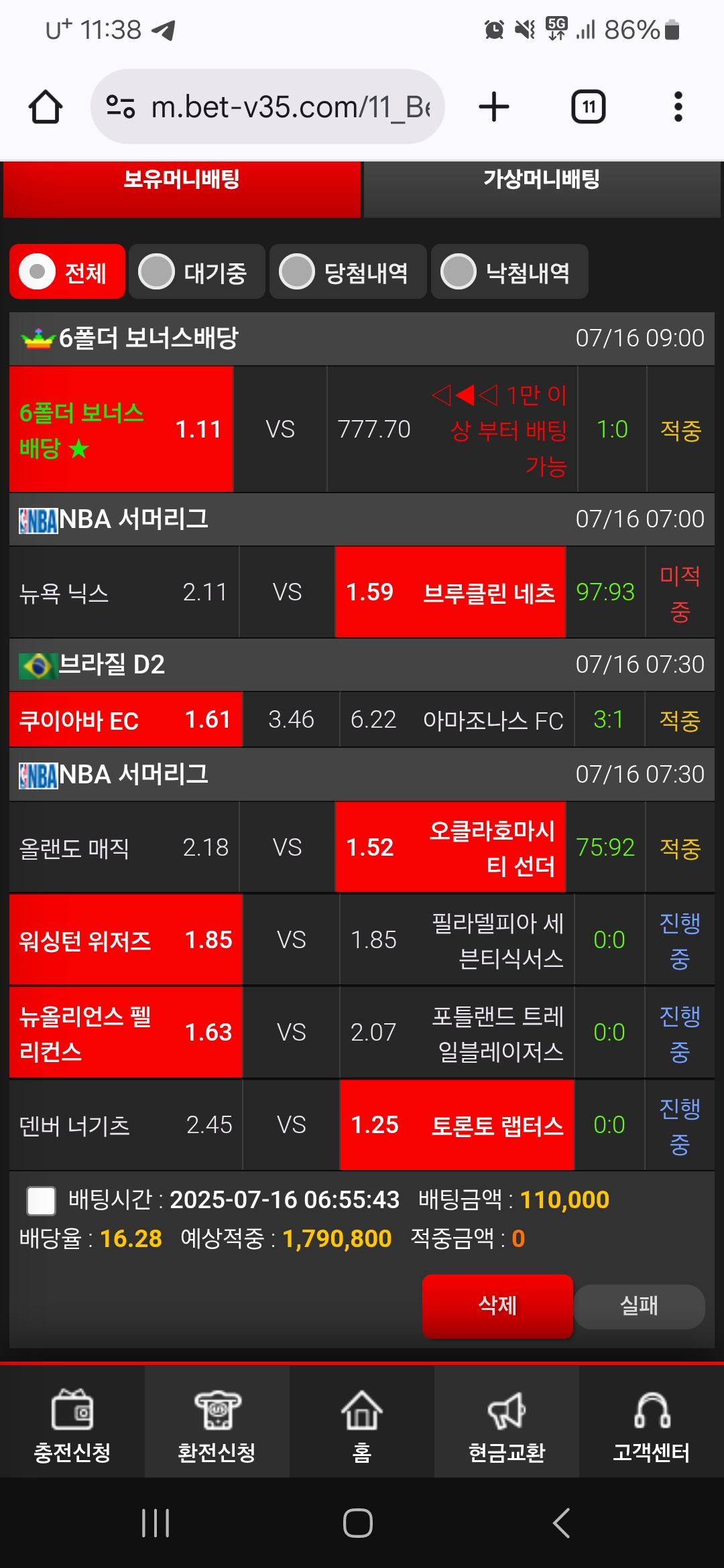This screenshot has width=724, height=1568.
Task: Select the 대기중 filter
Action: point(197,271)
